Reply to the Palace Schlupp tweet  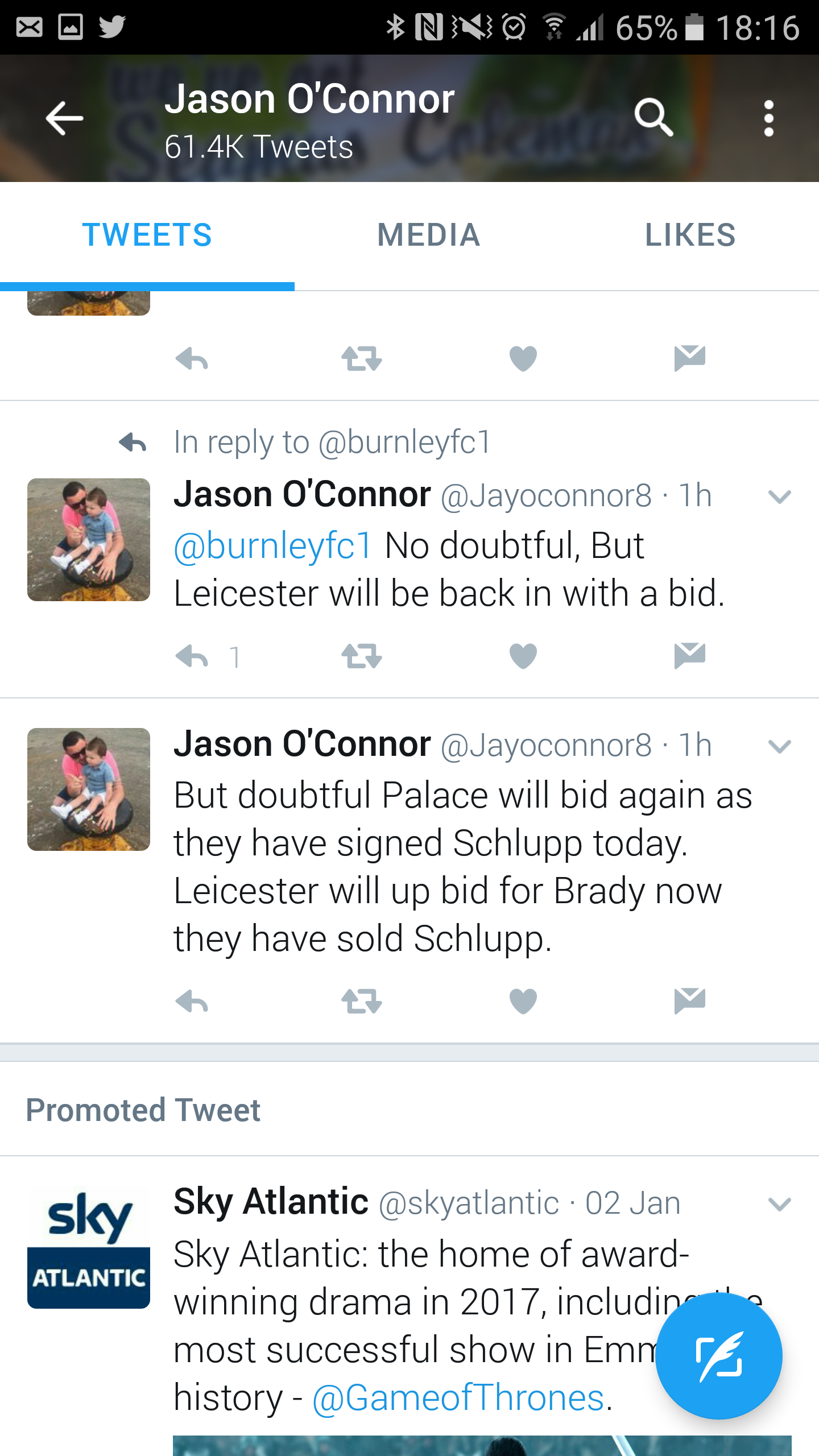(192, 1002)
